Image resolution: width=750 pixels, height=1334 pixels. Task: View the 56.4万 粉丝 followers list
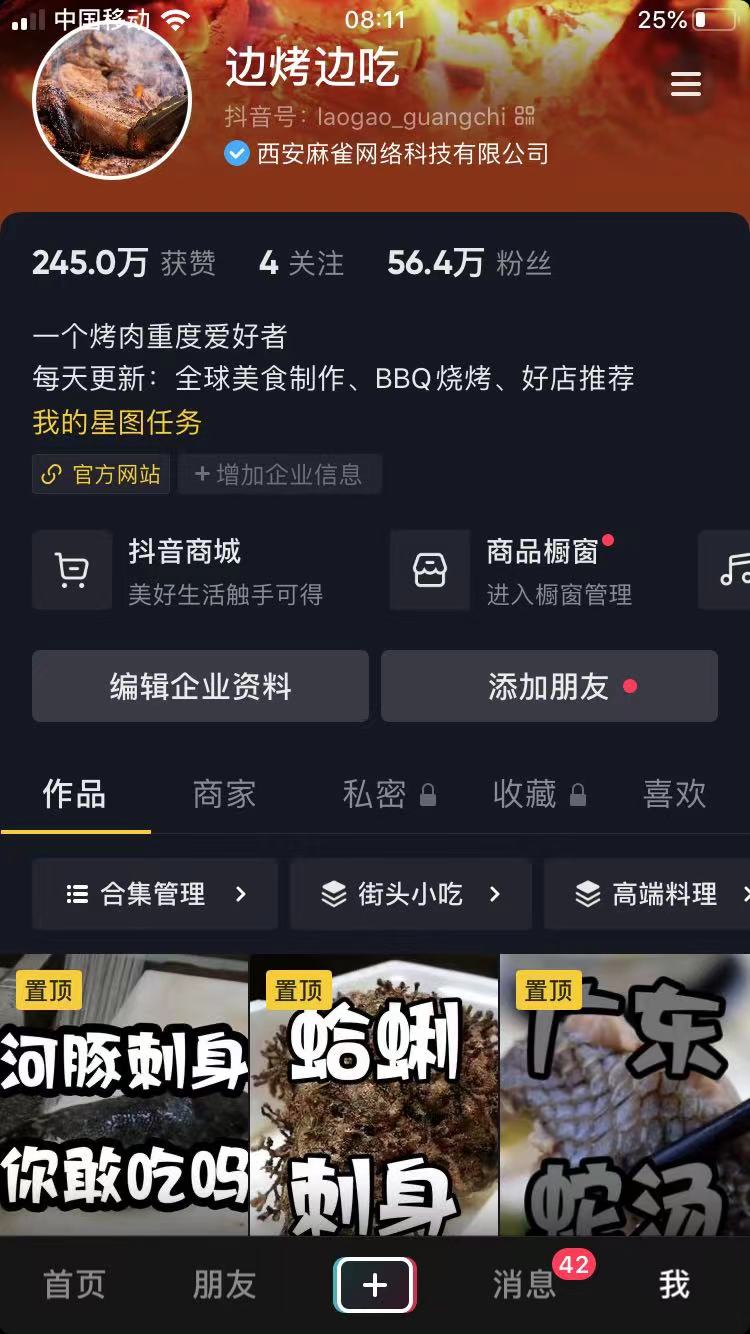coord(469,263)
